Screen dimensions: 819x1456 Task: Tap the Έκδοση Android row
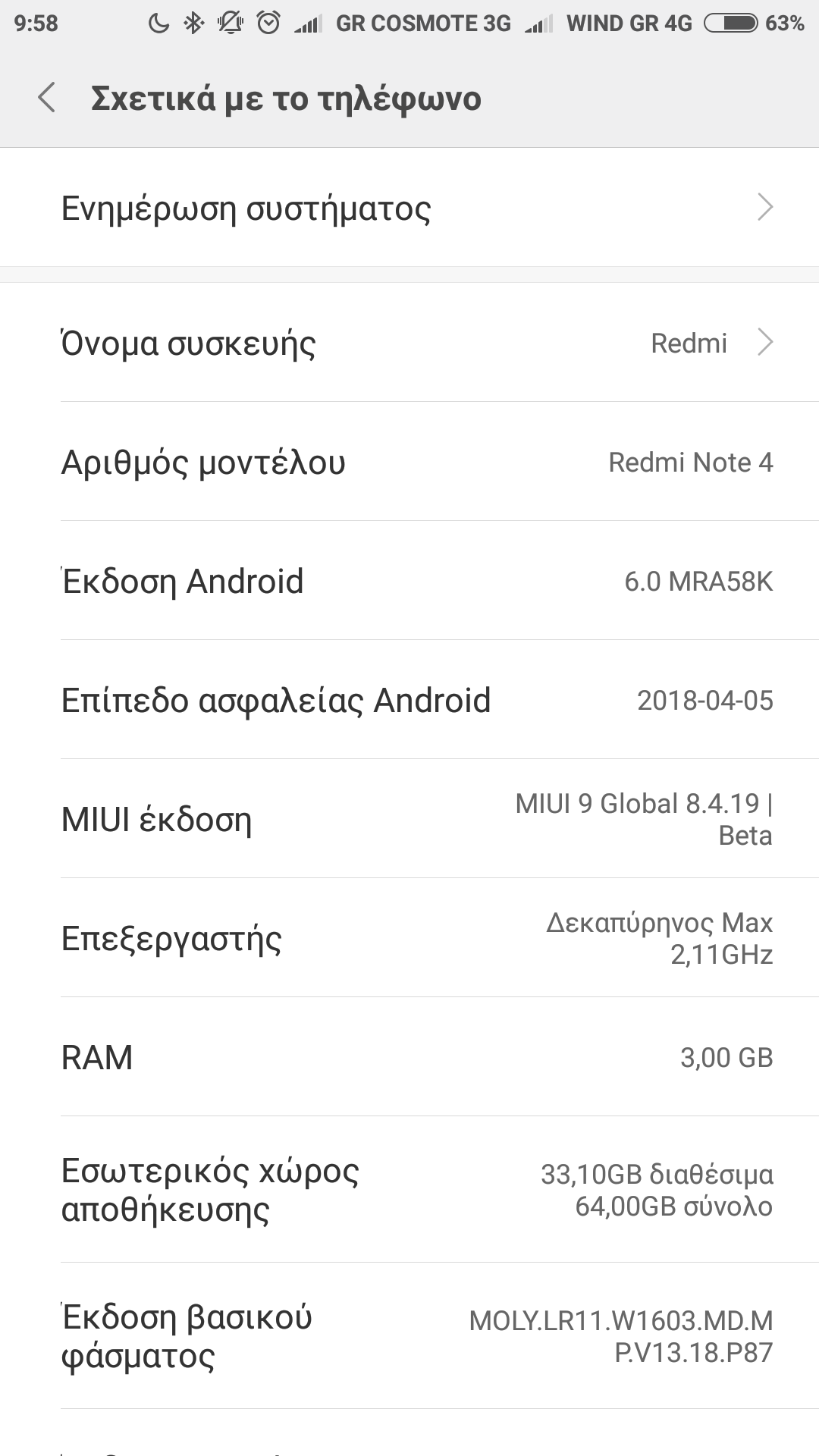[x=409, y=582]
